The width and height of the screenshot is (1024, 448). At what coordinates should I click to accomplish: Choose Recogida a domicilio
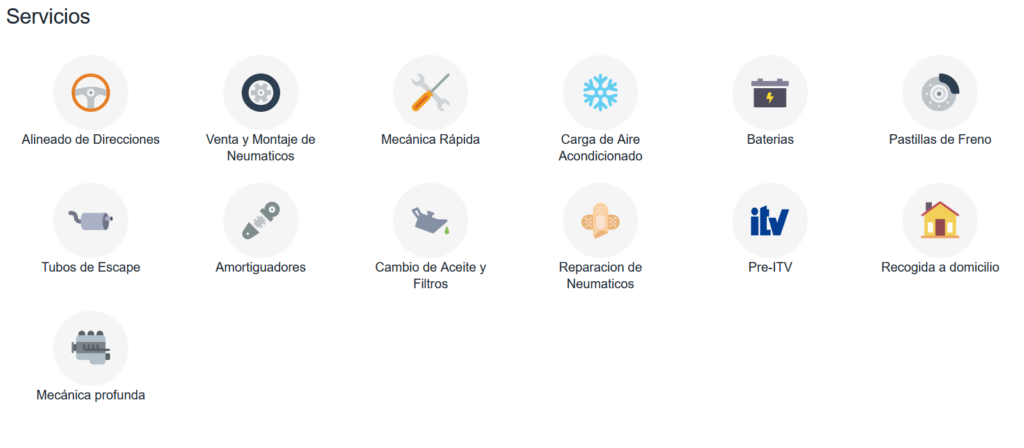pos(940,221)
